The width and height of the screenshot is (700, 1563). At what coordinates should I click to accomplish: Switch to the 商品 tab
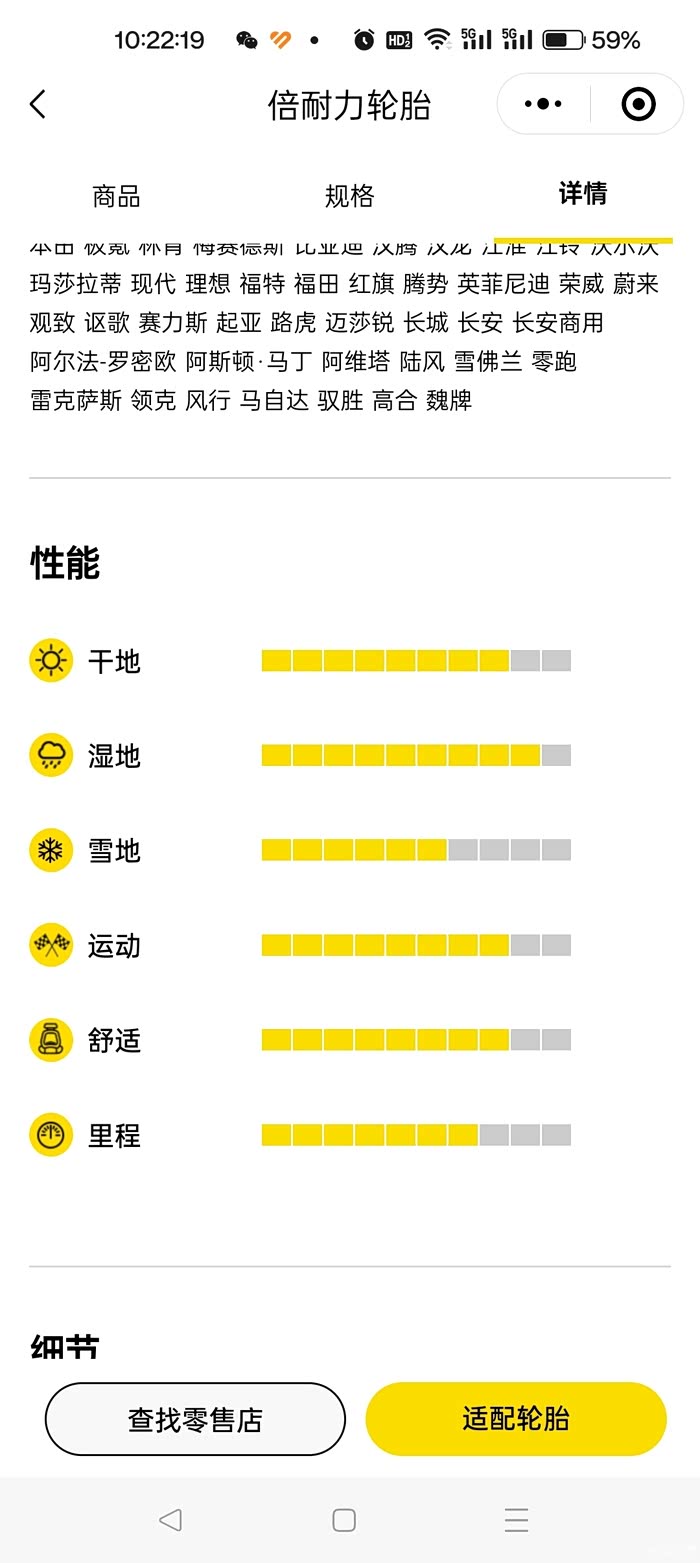click(116, 196)
